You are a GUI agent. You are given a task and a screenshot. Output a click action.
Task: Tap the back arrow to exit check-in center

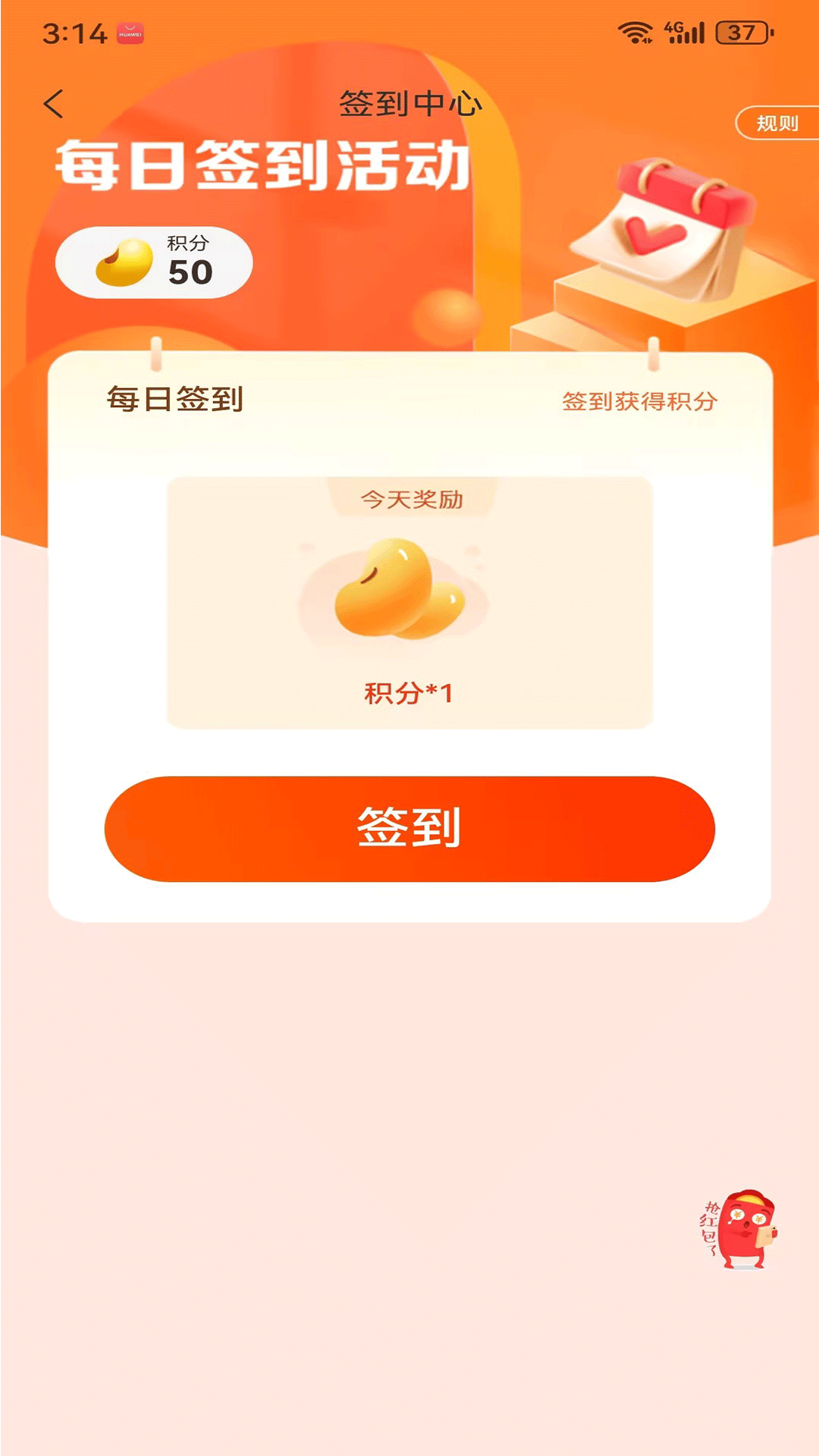(52, 103)
